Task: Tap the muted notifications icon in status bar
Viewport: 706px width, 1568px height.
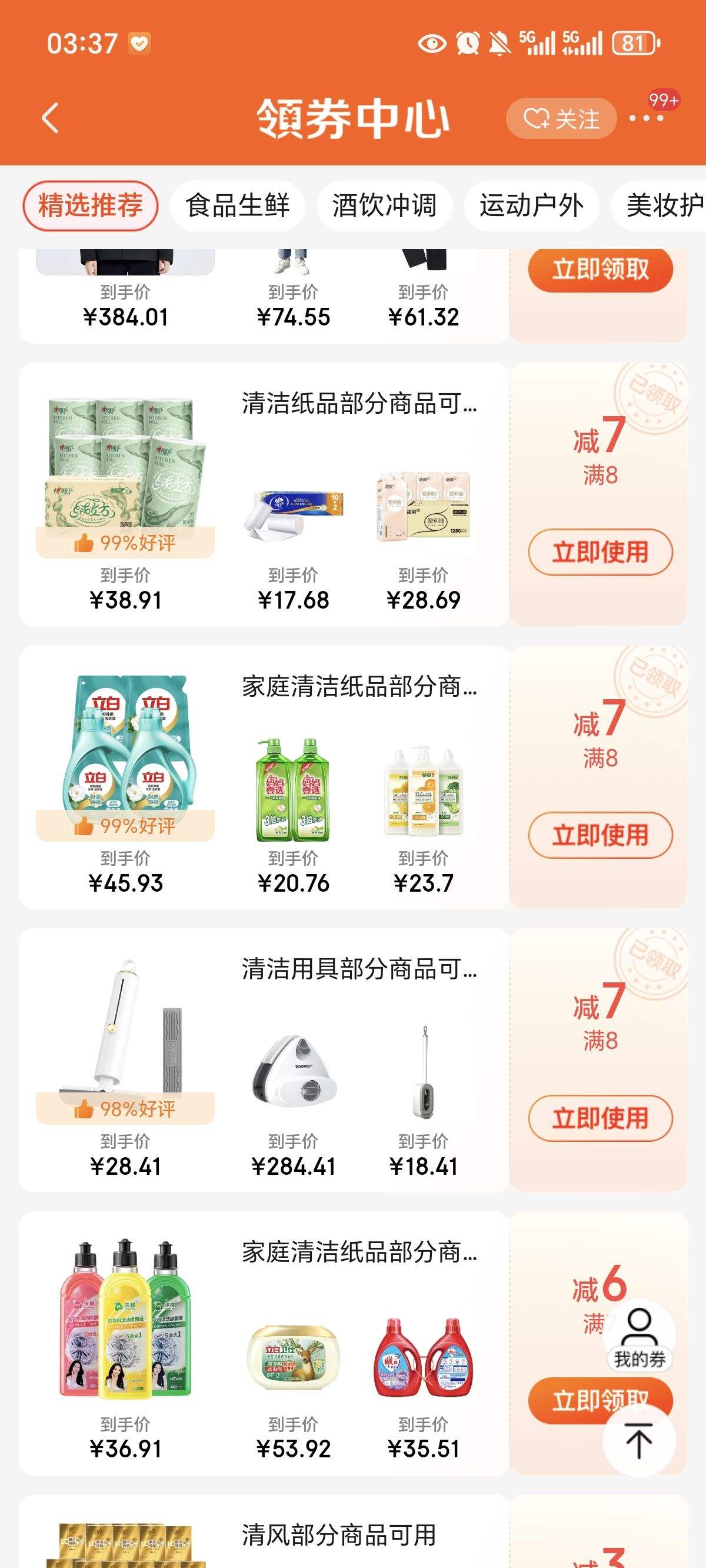Action: pos(500,43)
